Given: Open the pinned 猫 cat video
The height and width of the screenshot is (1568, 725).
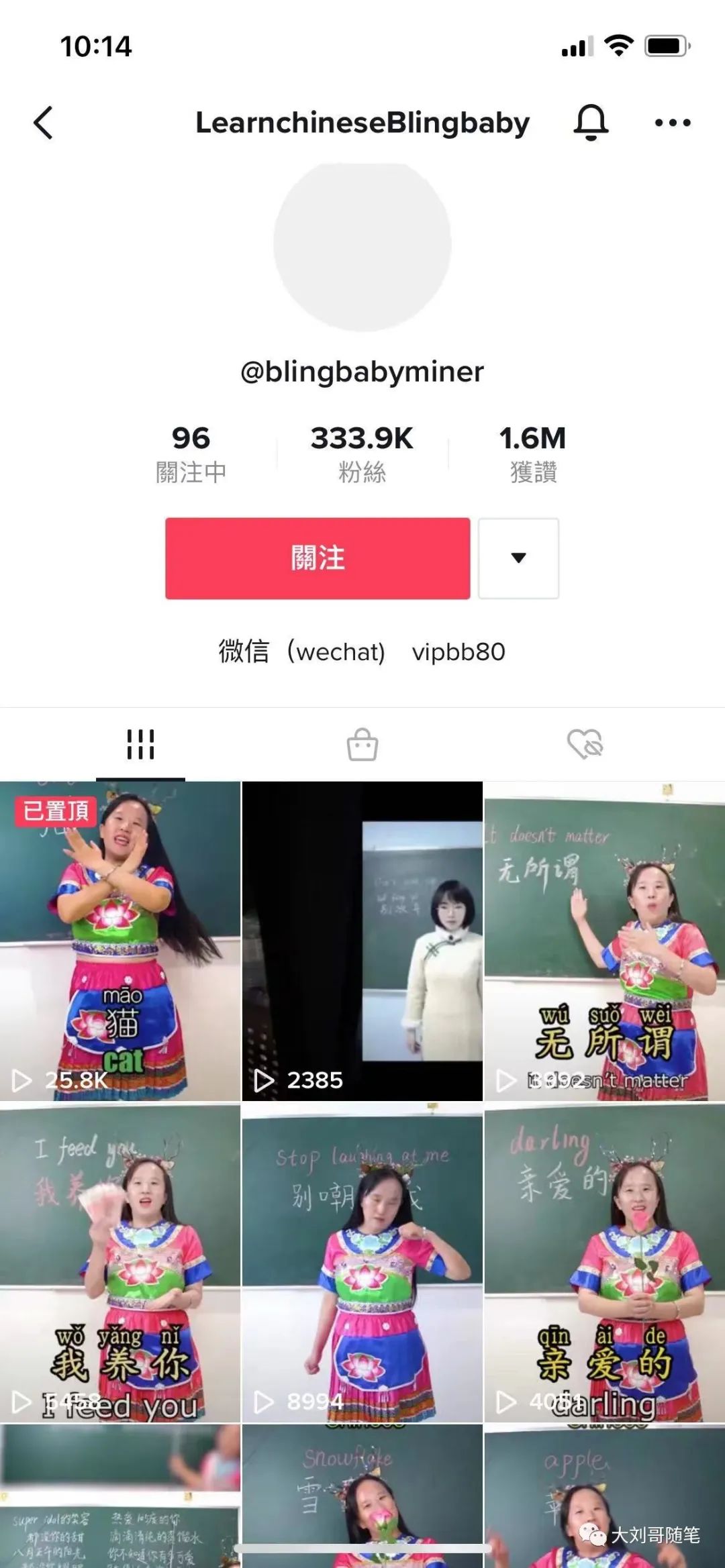Looking at the screenshot, I should (120, 941).
